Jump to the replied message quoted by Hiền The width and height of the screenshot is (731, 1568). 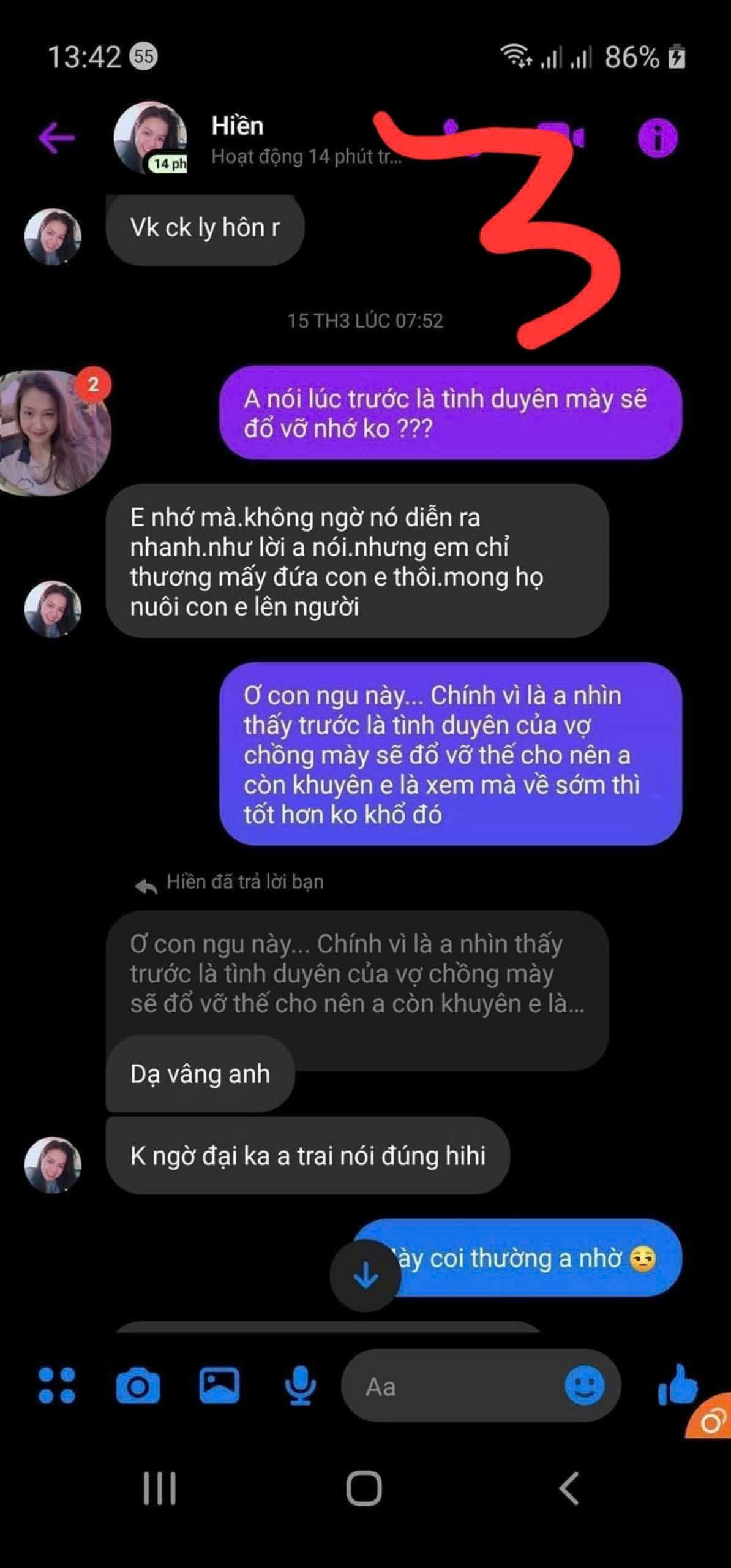click(x=356, y=974)
